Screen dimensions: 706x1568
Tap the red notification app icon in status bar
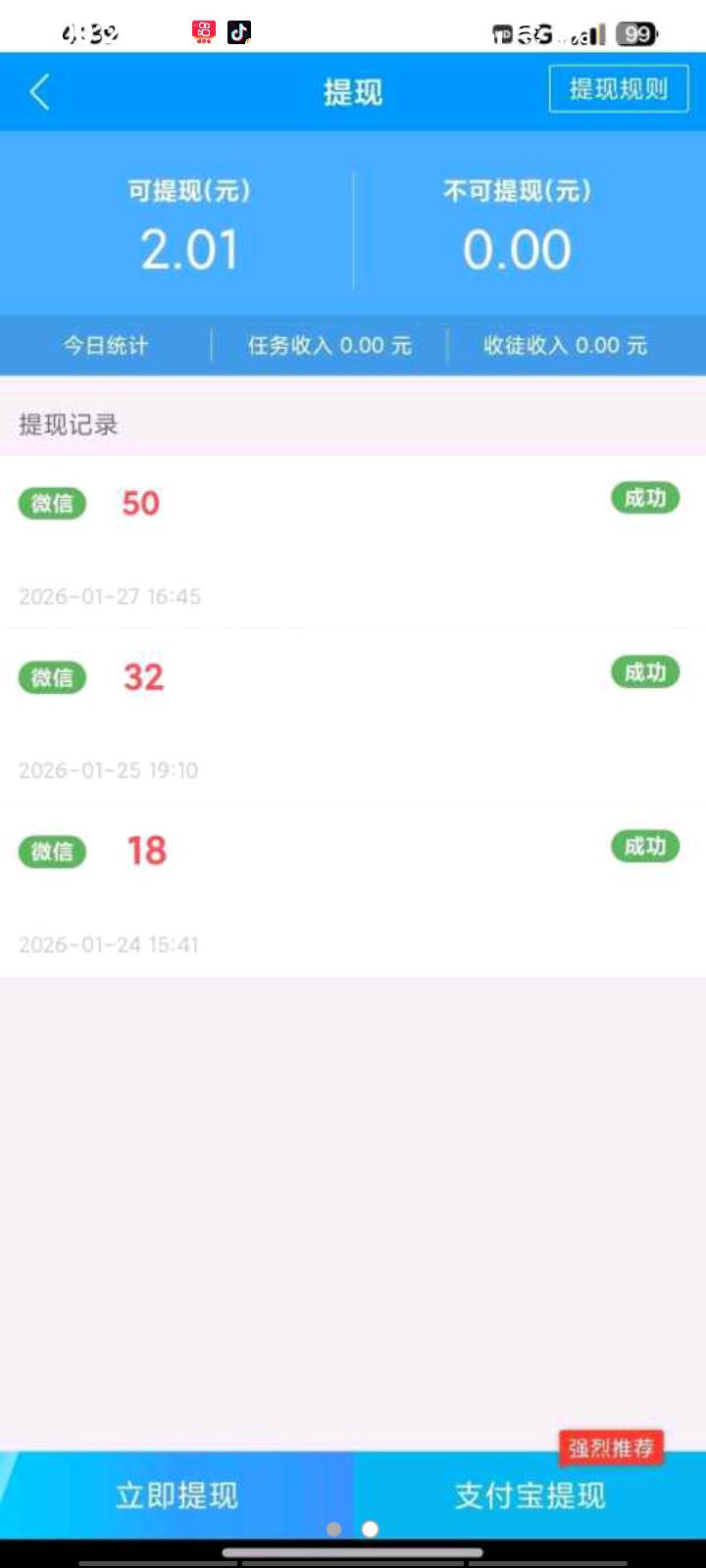[201, 30]
